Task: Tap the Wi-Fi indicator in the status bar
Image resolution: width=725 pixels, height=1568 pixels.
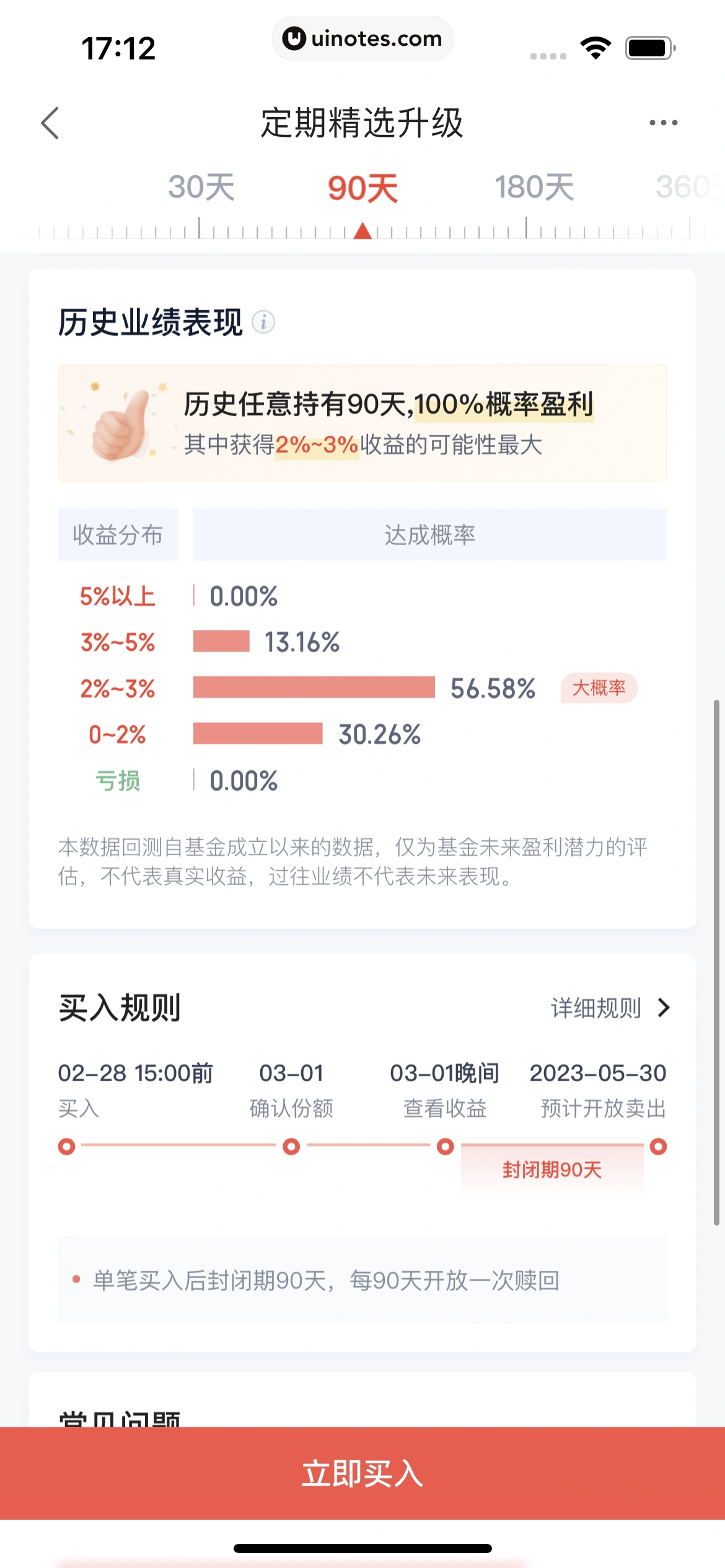Action: click(596, 46)
